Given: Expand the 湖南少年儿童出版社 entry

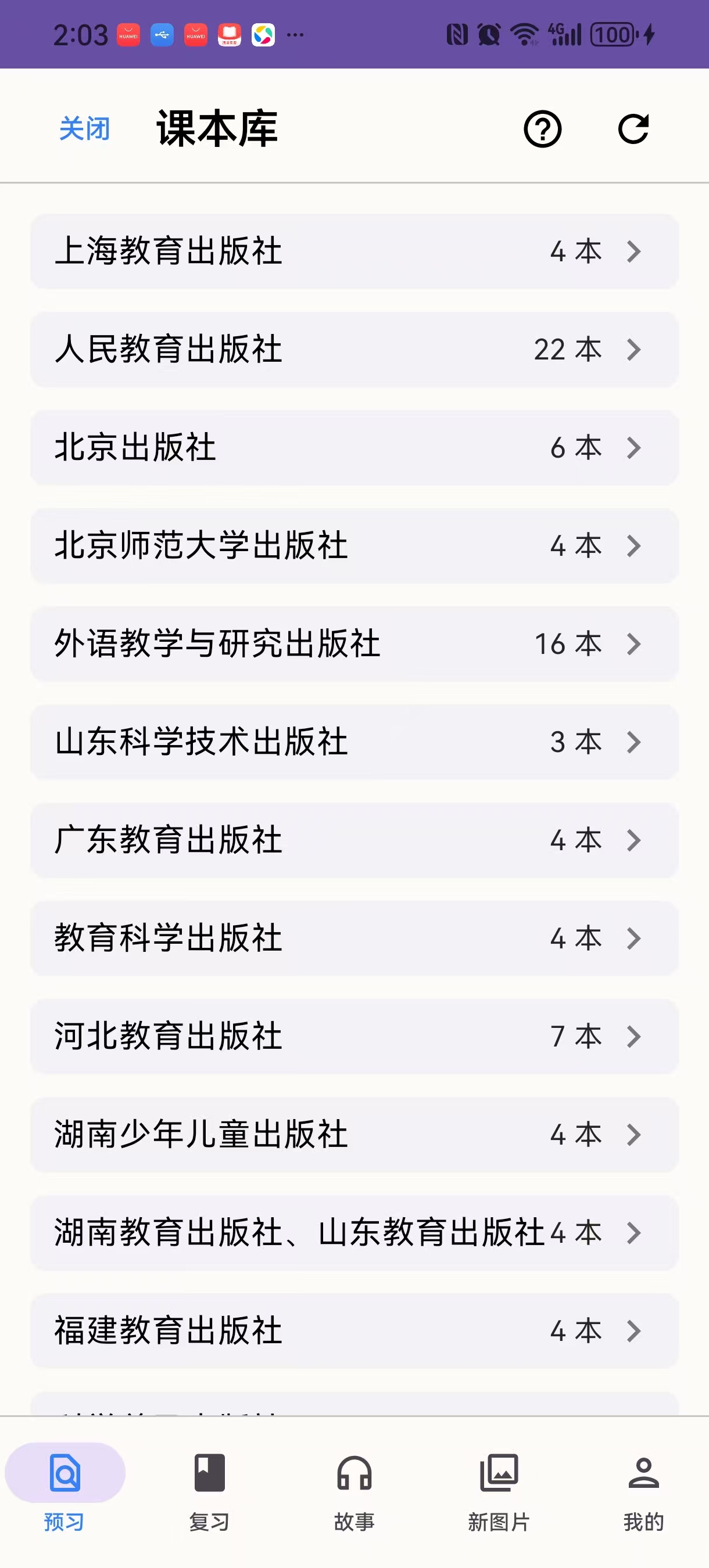Looking at the screenshot, I should 354,1135.
